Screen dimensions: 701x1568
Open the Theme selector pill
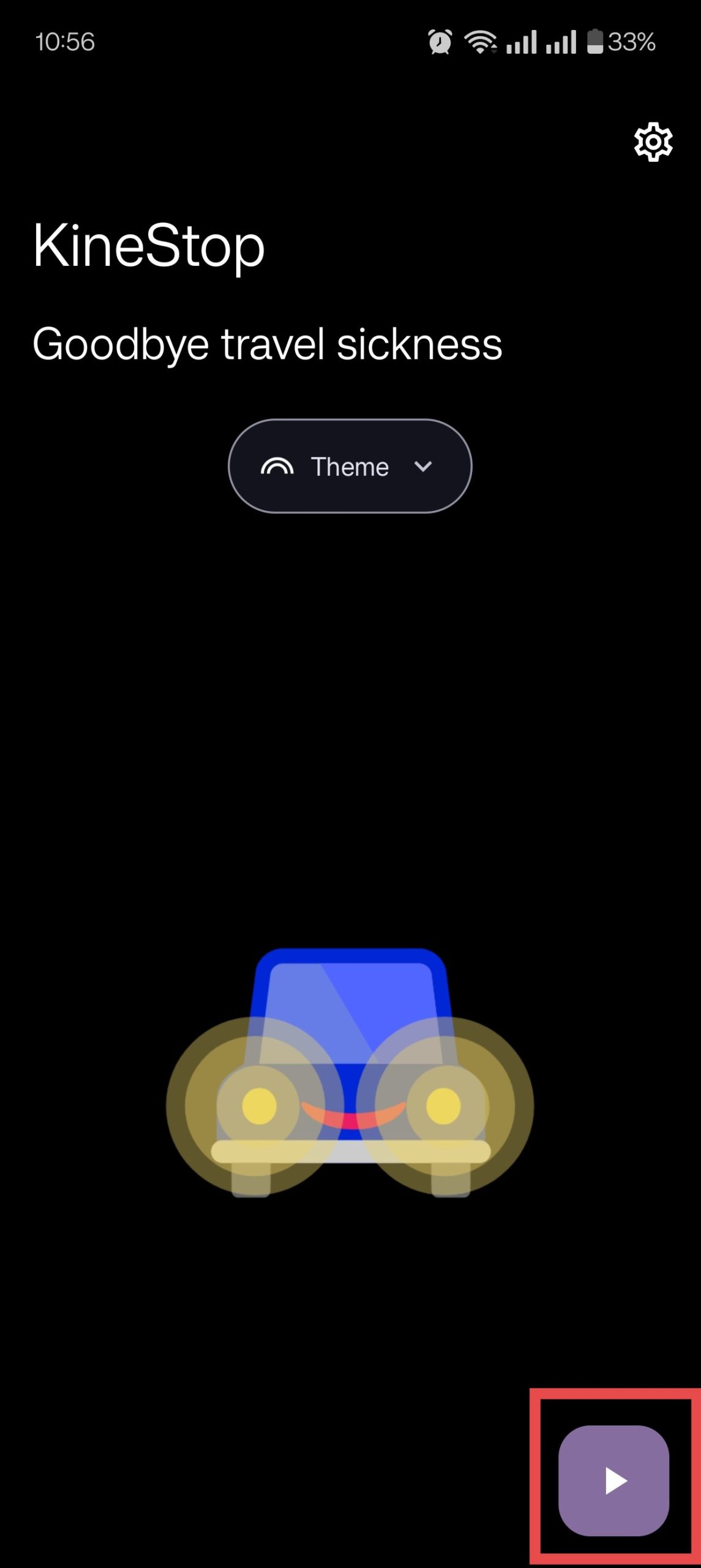[x=350, y=467]
